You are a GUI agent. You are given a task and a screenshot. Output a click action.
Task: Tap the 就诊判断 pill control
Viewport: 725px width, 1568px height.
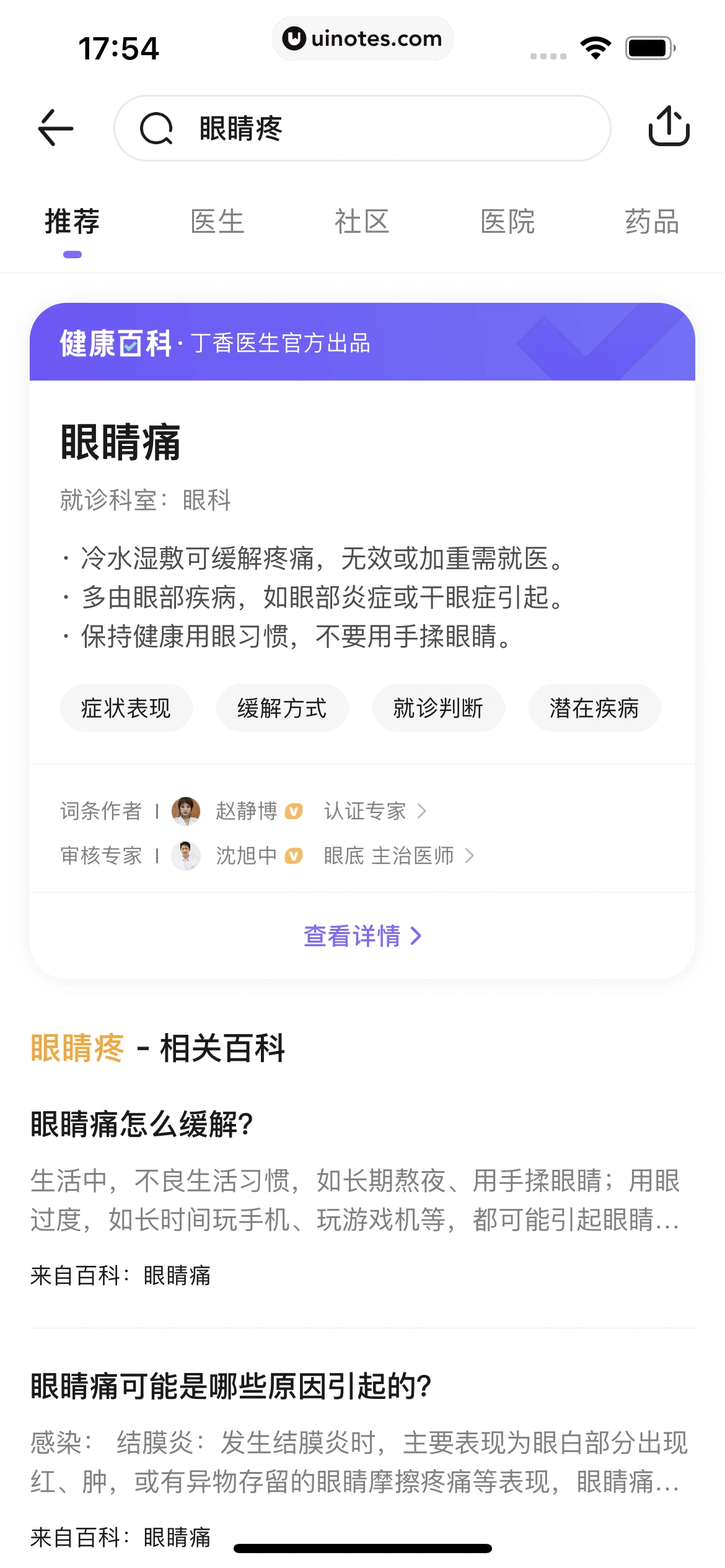438,708
